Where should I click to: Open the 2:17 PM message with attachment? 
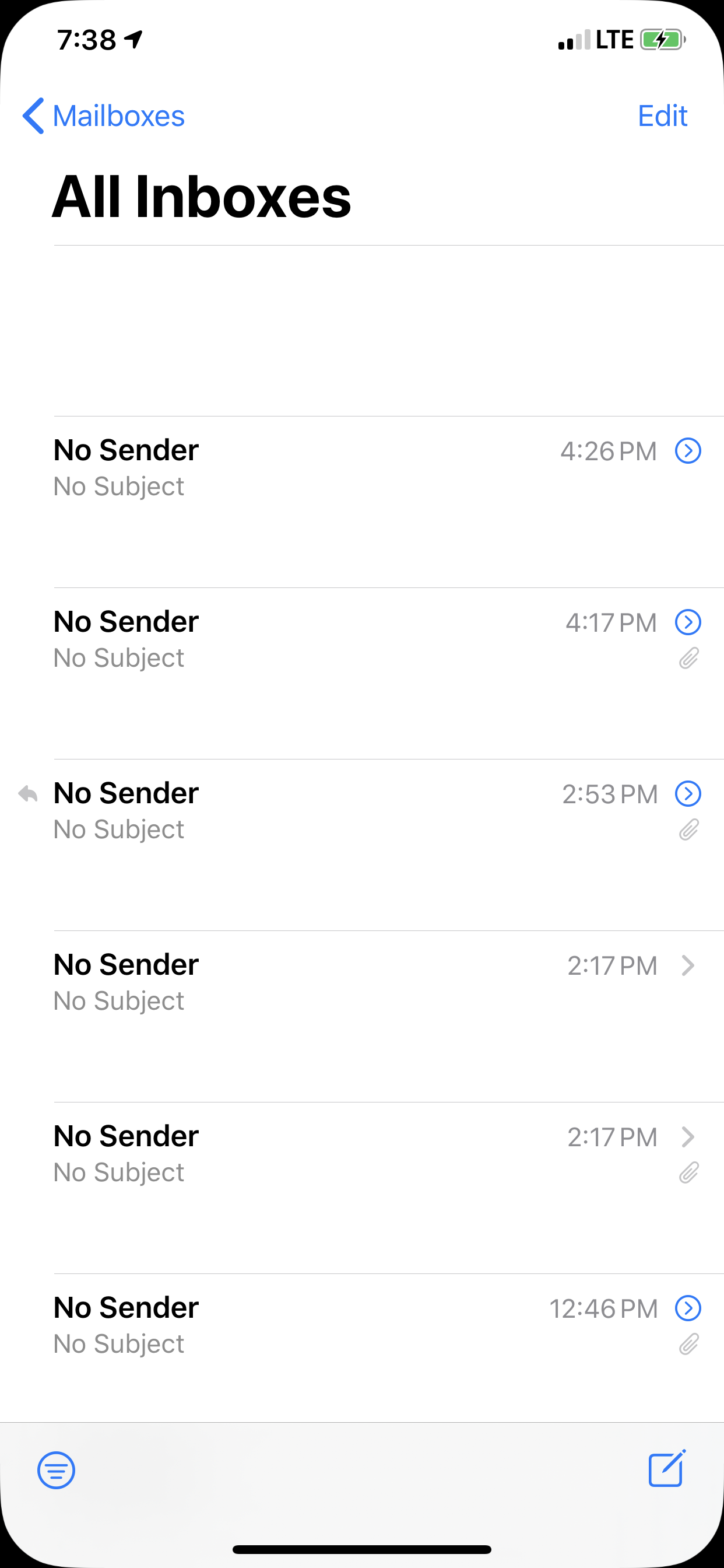click(362, 1188)
